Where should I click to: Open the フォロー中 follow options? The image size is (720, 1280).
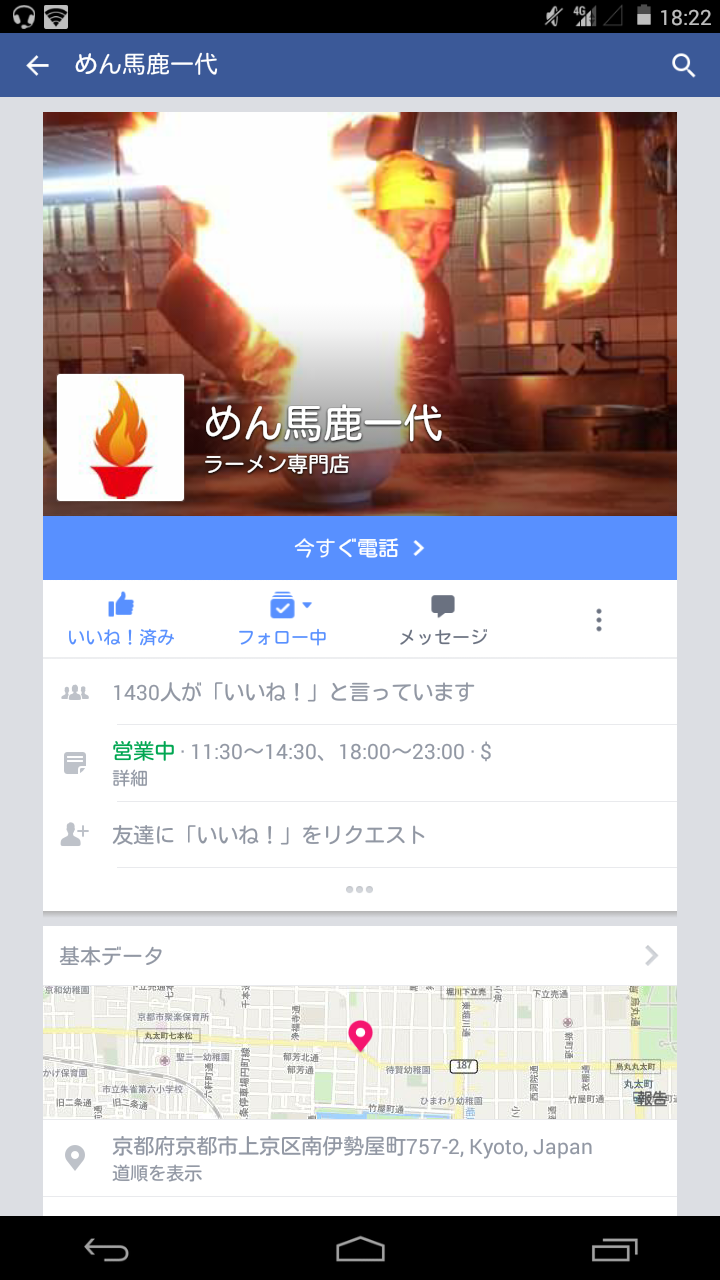coord(282,619)
